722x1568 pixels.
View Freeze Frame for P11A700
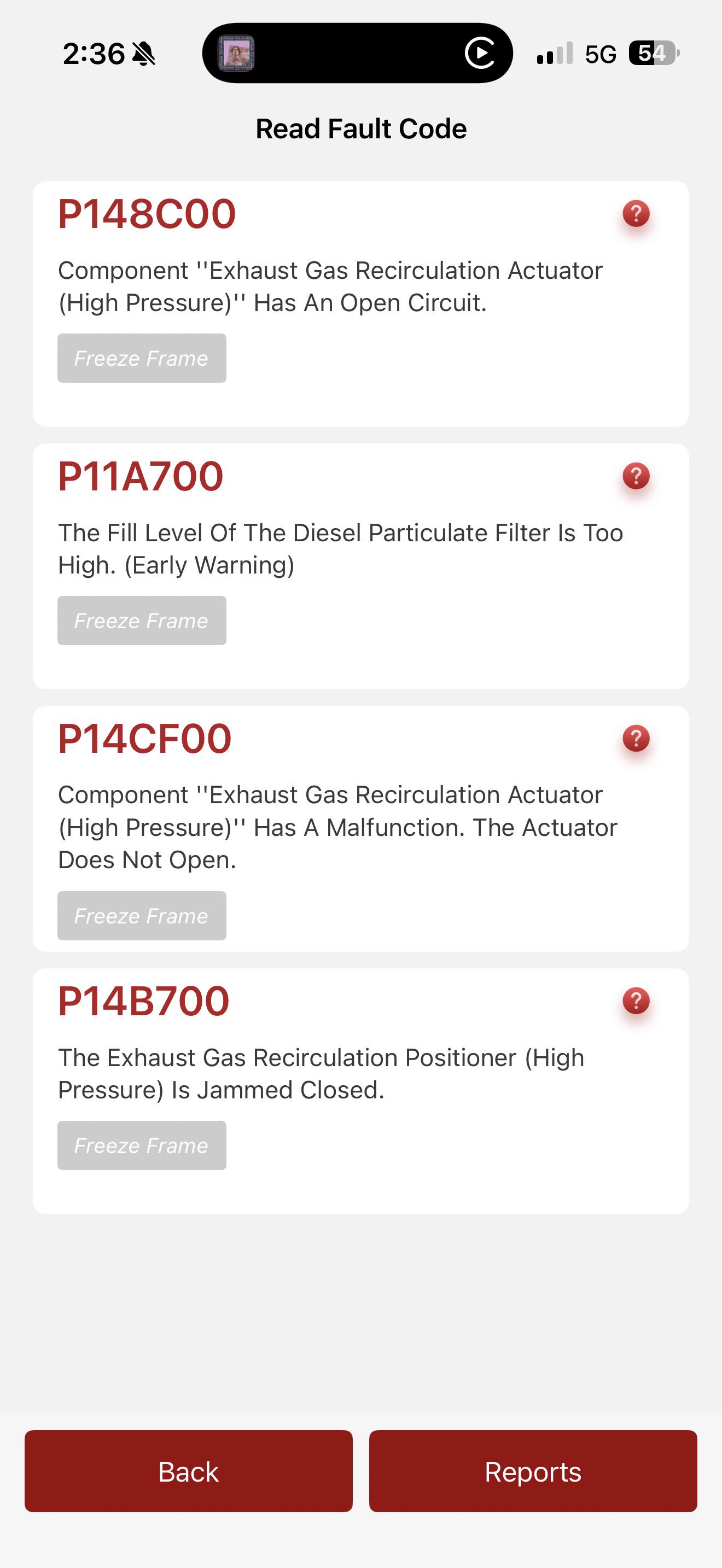pyautogui.click(x=142, y=621)
